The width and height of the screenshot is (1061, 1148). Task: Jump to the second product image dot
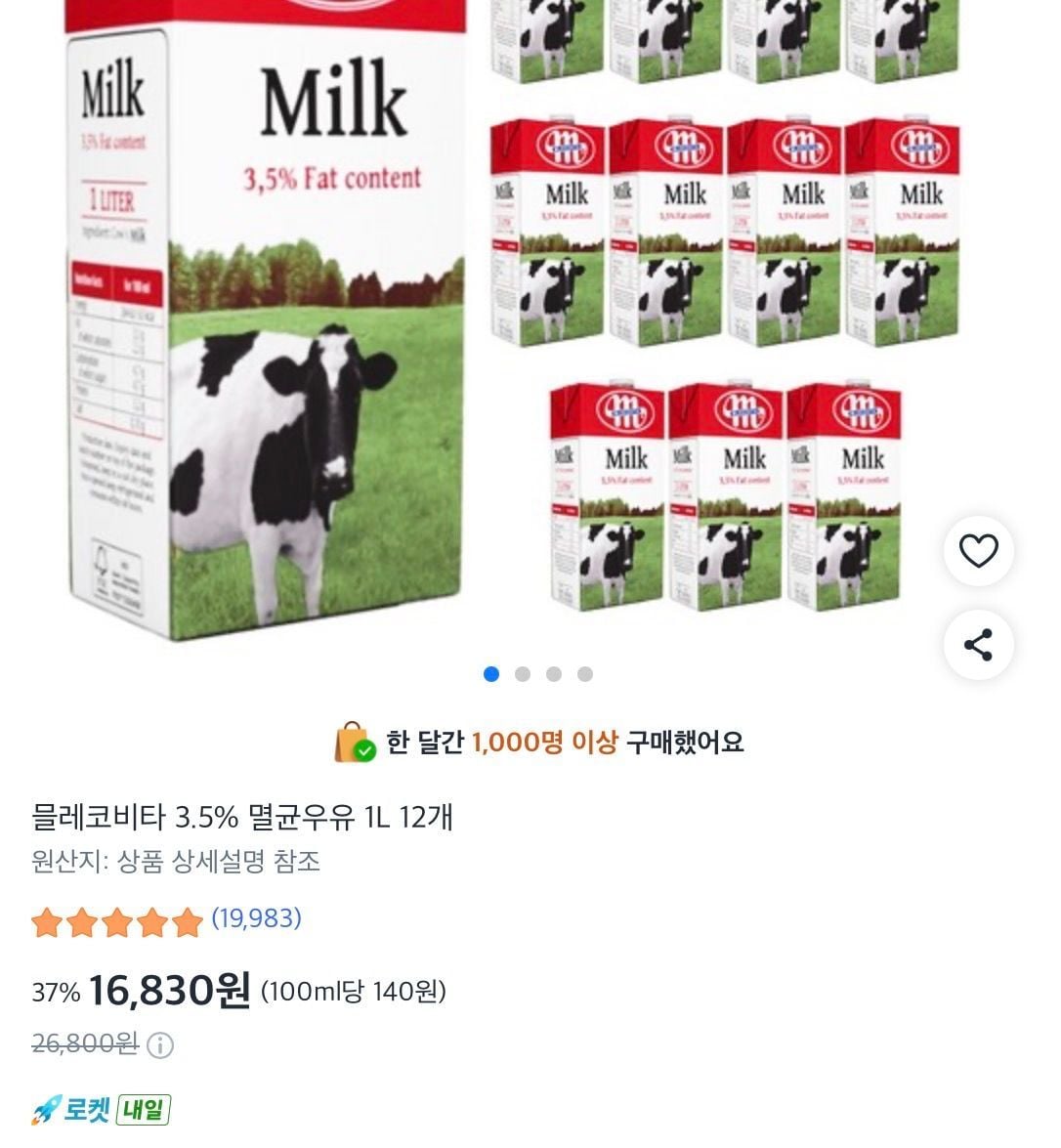(523, 674)
